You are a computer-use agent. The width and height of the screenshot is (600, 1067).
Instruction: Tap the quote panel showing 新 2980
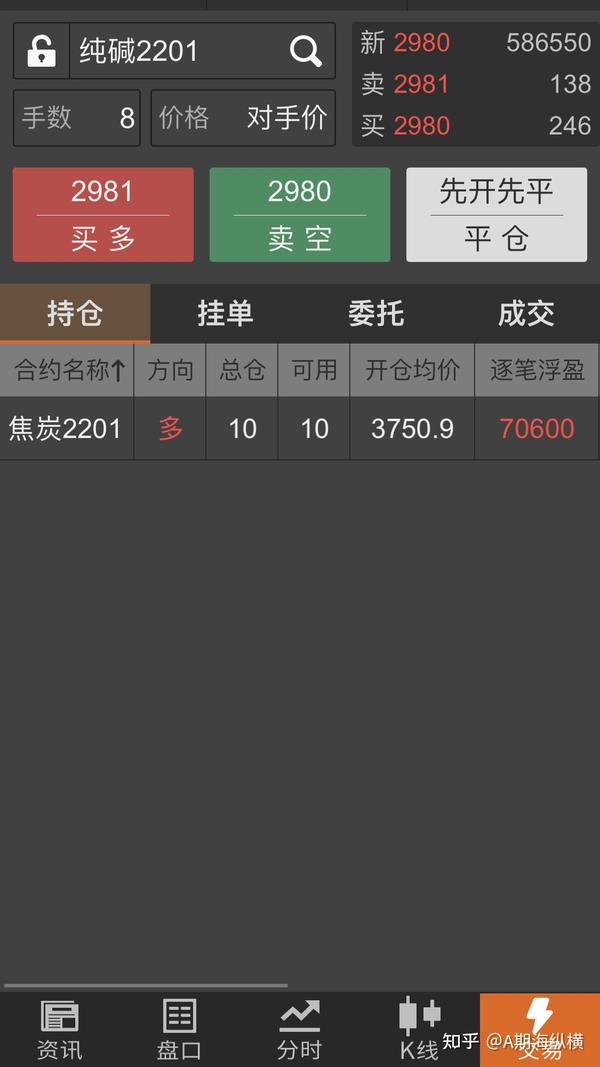coord(476,84)
